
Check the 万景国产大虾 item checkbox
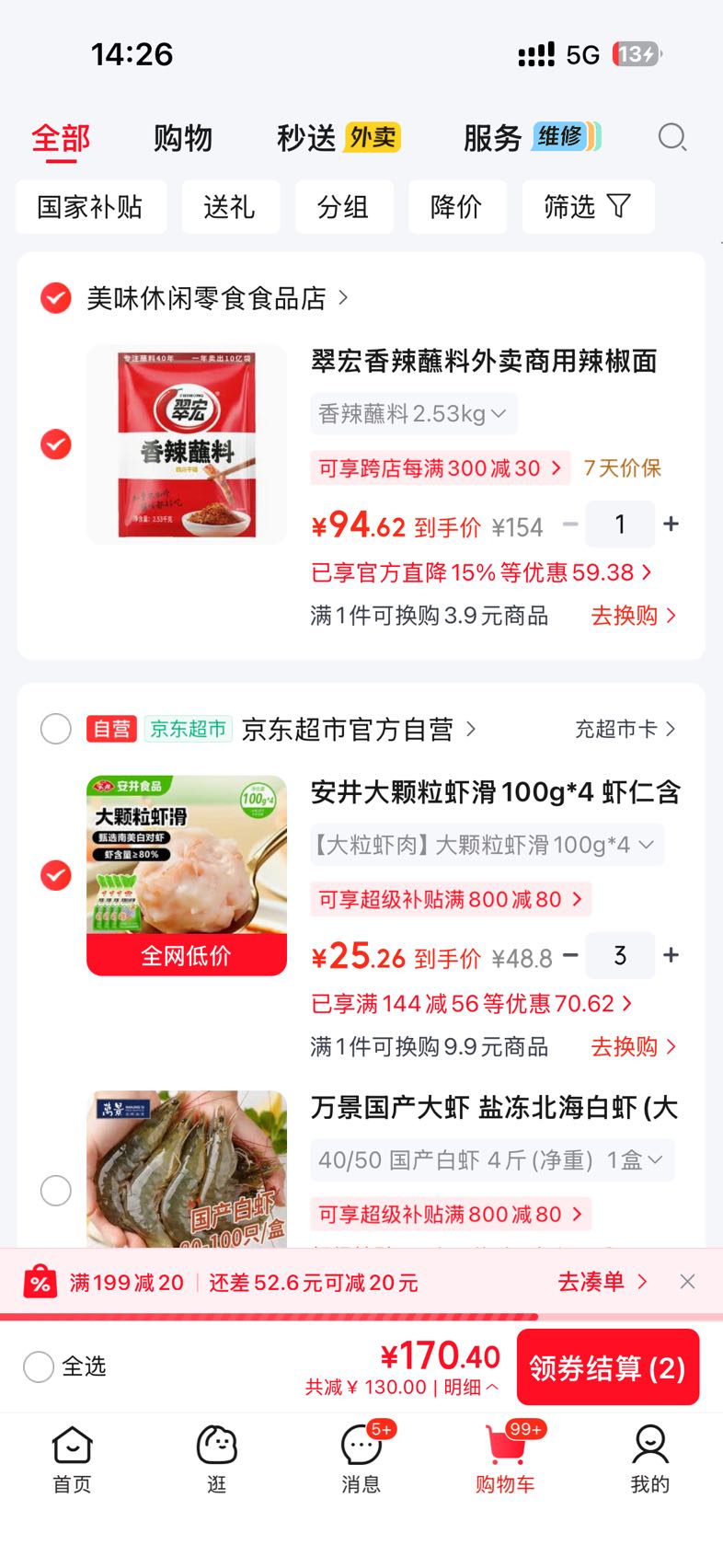56,1190
